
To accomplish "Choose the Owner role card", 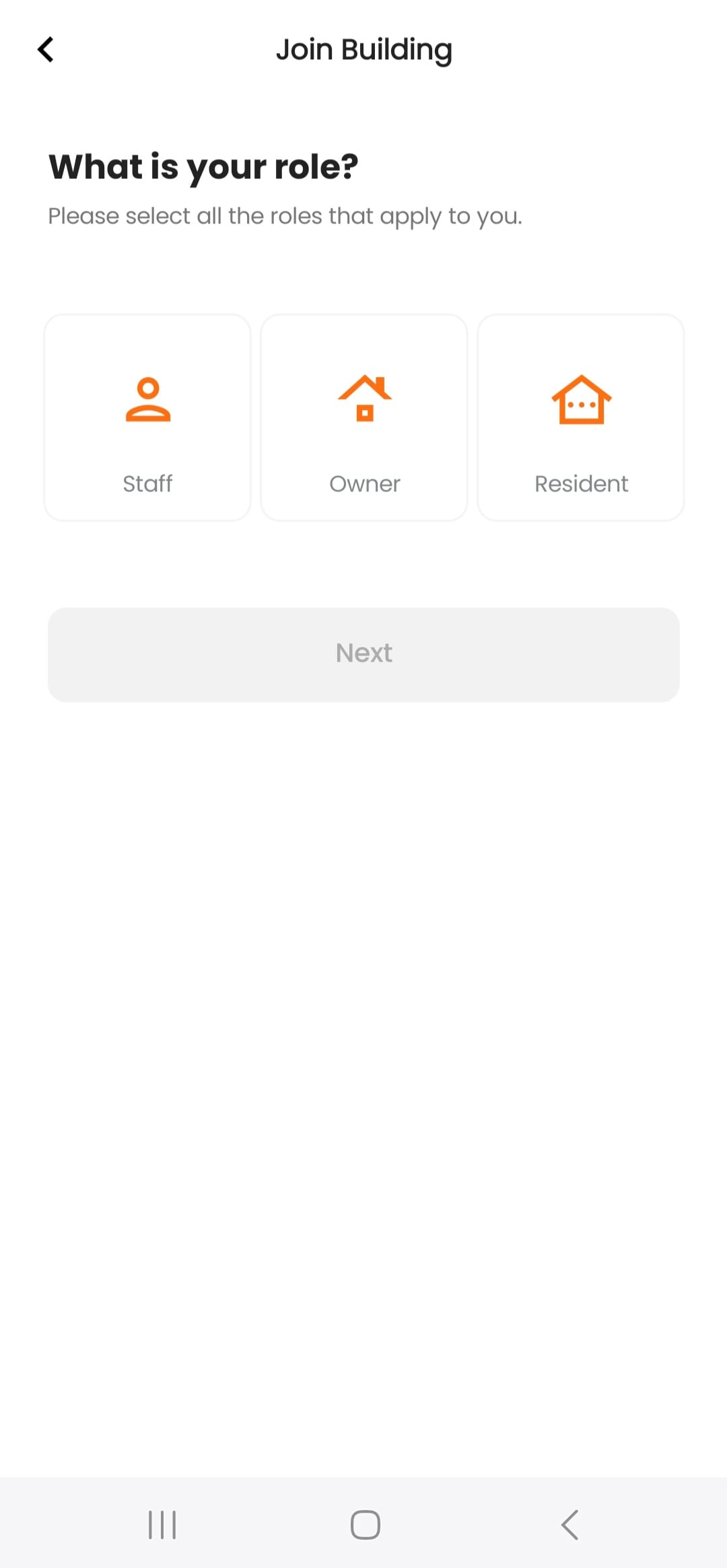I will 364,417.
